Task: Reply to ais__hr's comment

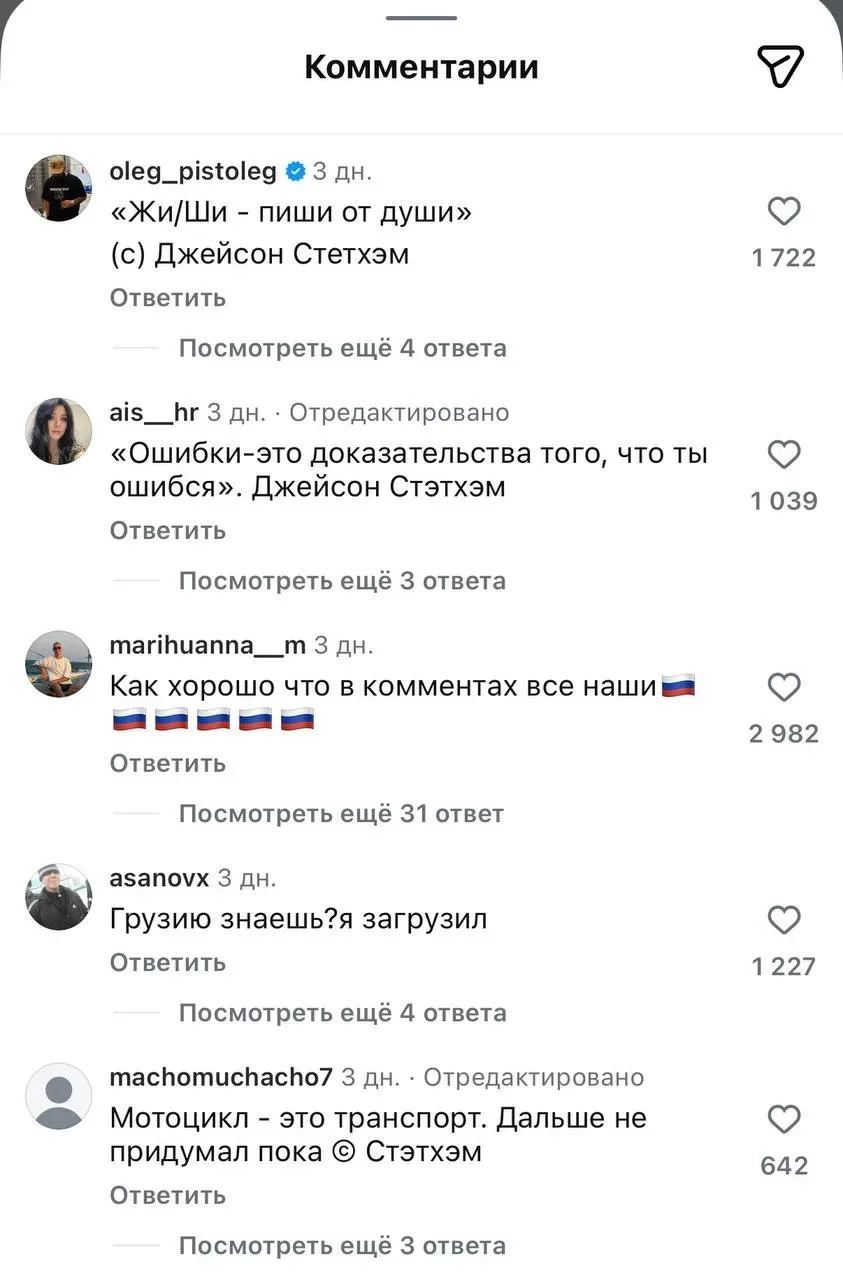Action: coord(167,531)
